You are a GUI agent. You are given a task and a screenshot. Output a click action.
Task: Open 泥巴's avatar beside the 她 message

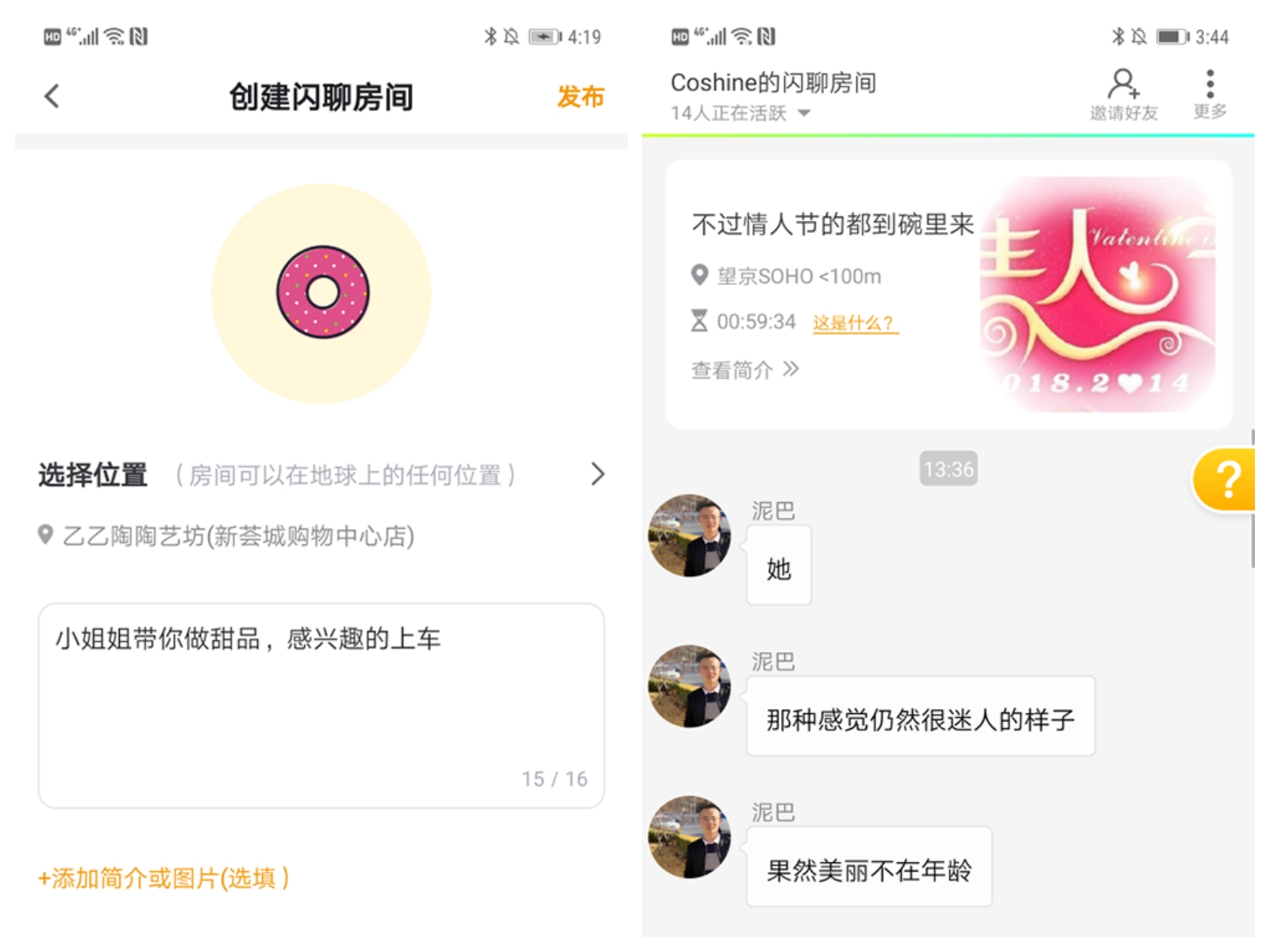(690, 535)
